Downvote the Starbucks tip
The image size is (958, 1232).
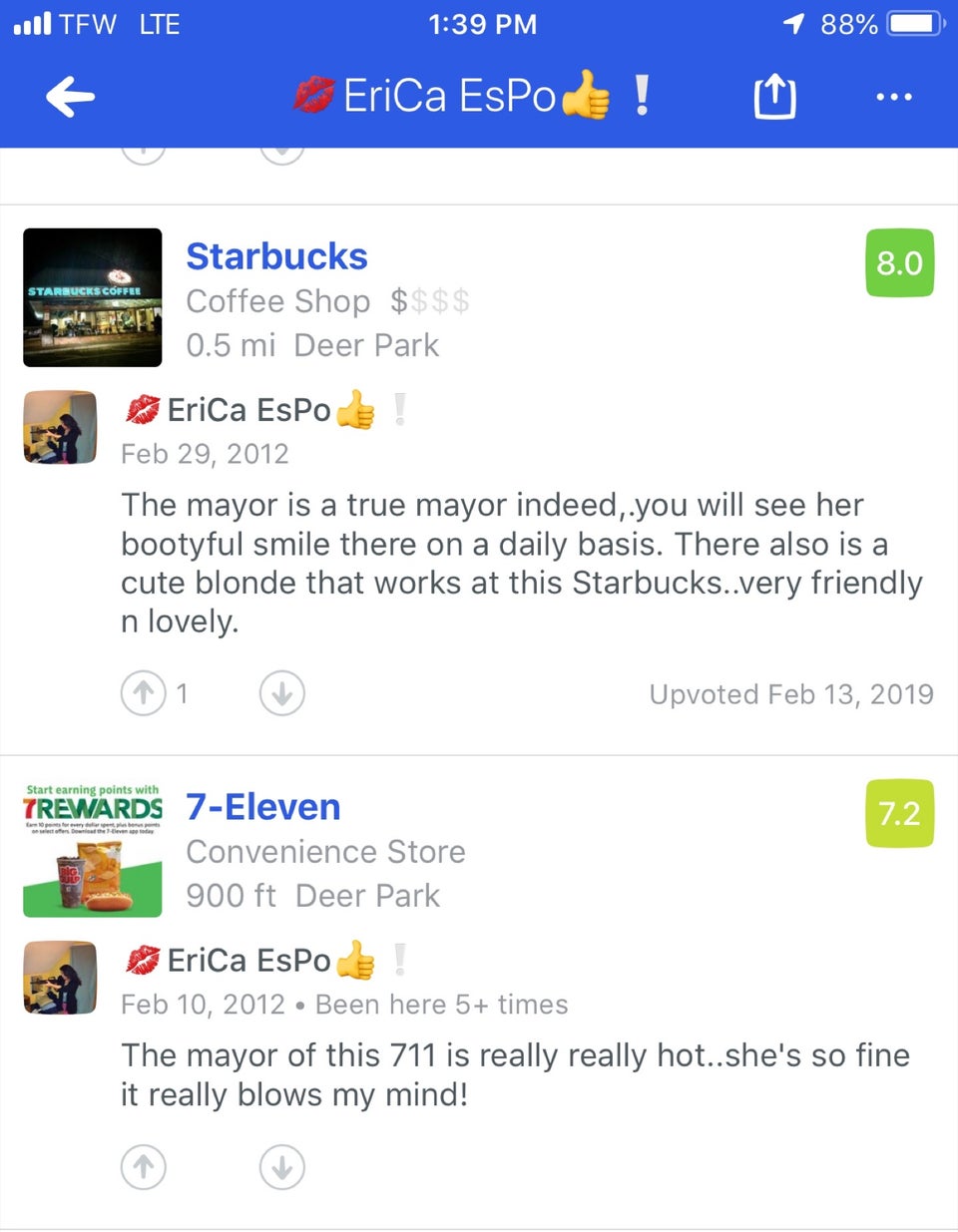coord(282,692)
